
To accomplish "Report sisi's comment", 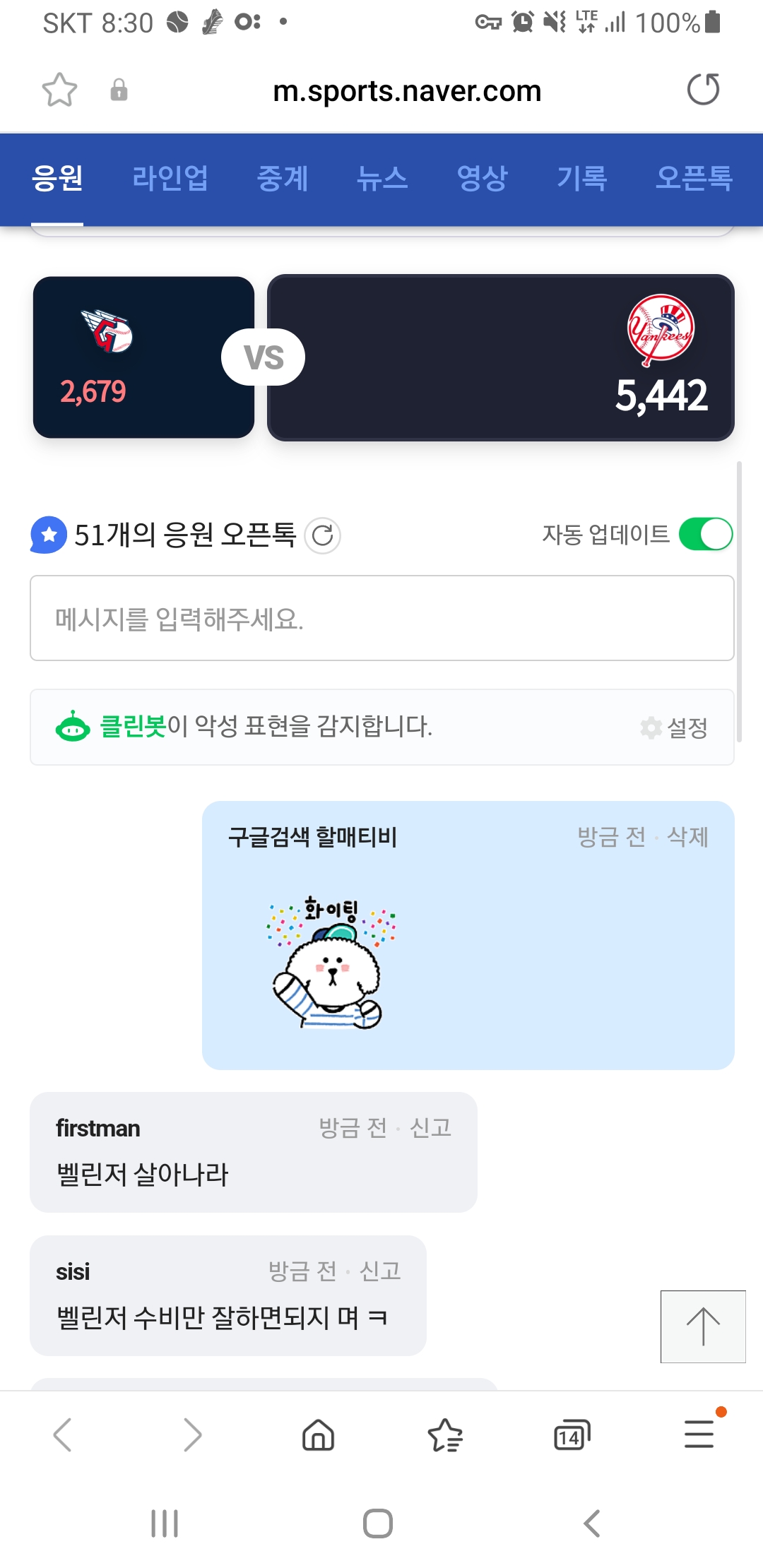I will pyautogui.click(x=380, y=1271).
